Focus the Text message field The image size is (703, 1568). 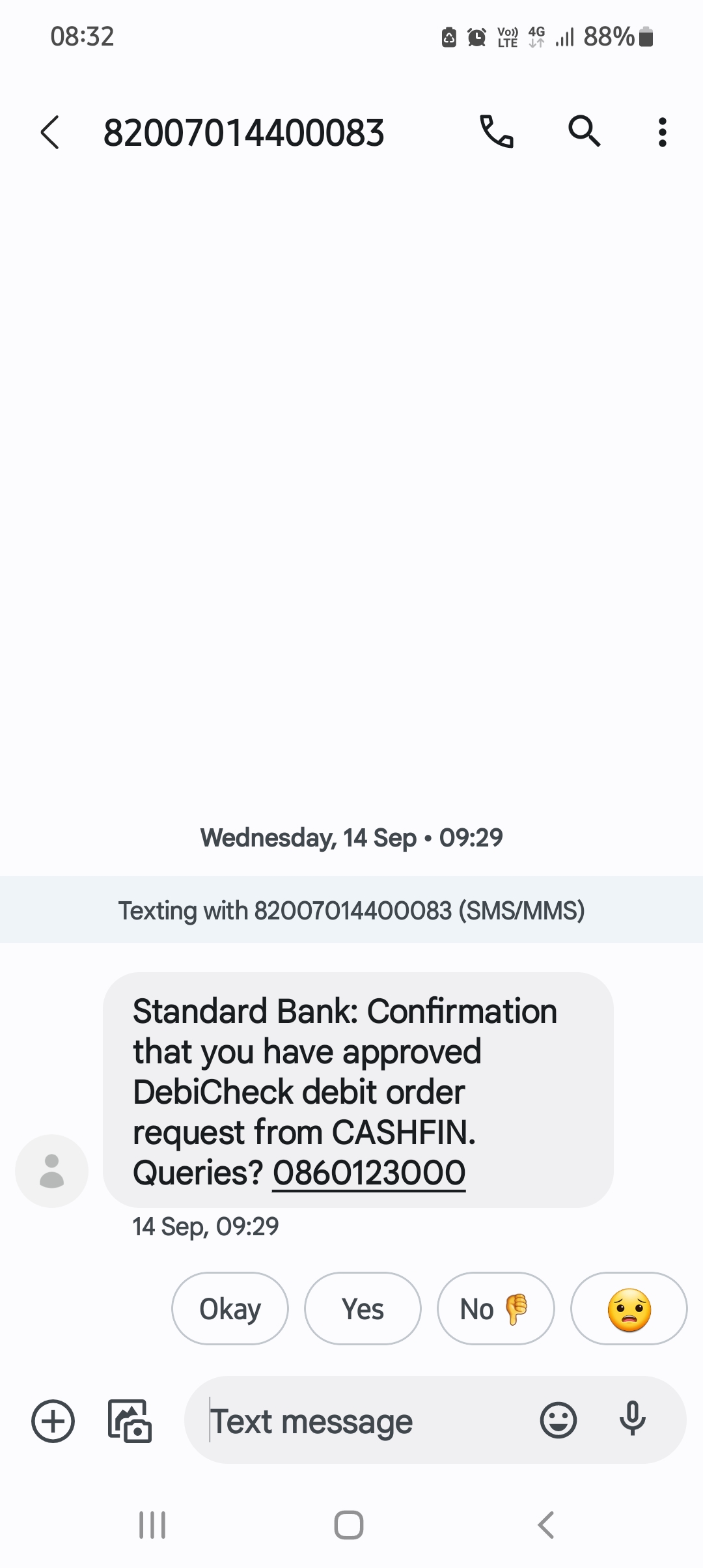click(365, 1421)
